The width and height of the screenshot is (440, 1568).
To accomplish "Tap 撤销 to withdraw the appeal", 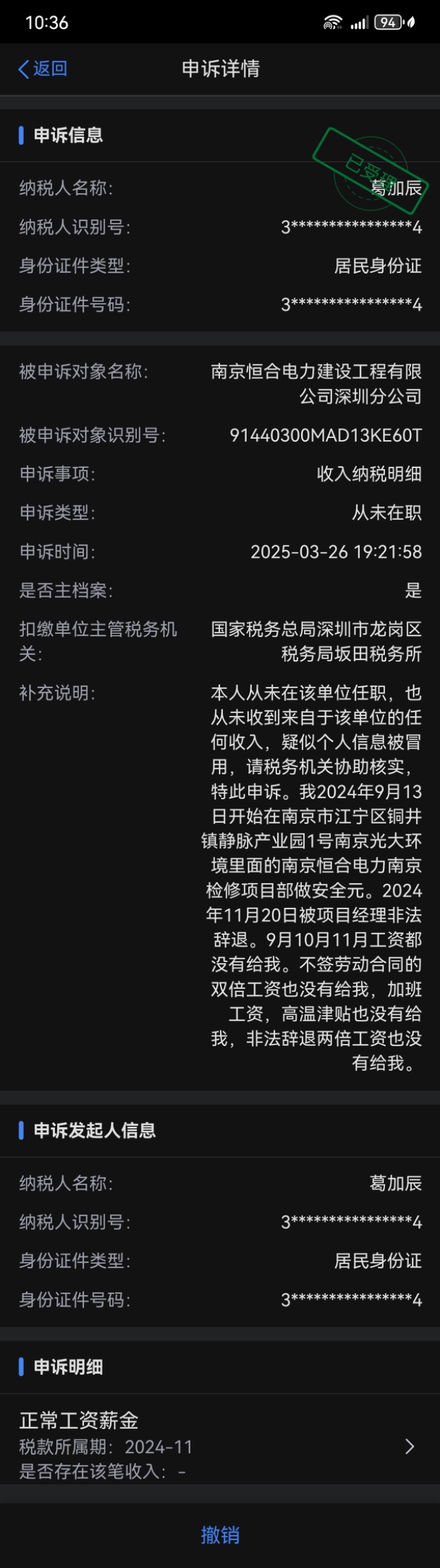I will [x=220, y=1535].
